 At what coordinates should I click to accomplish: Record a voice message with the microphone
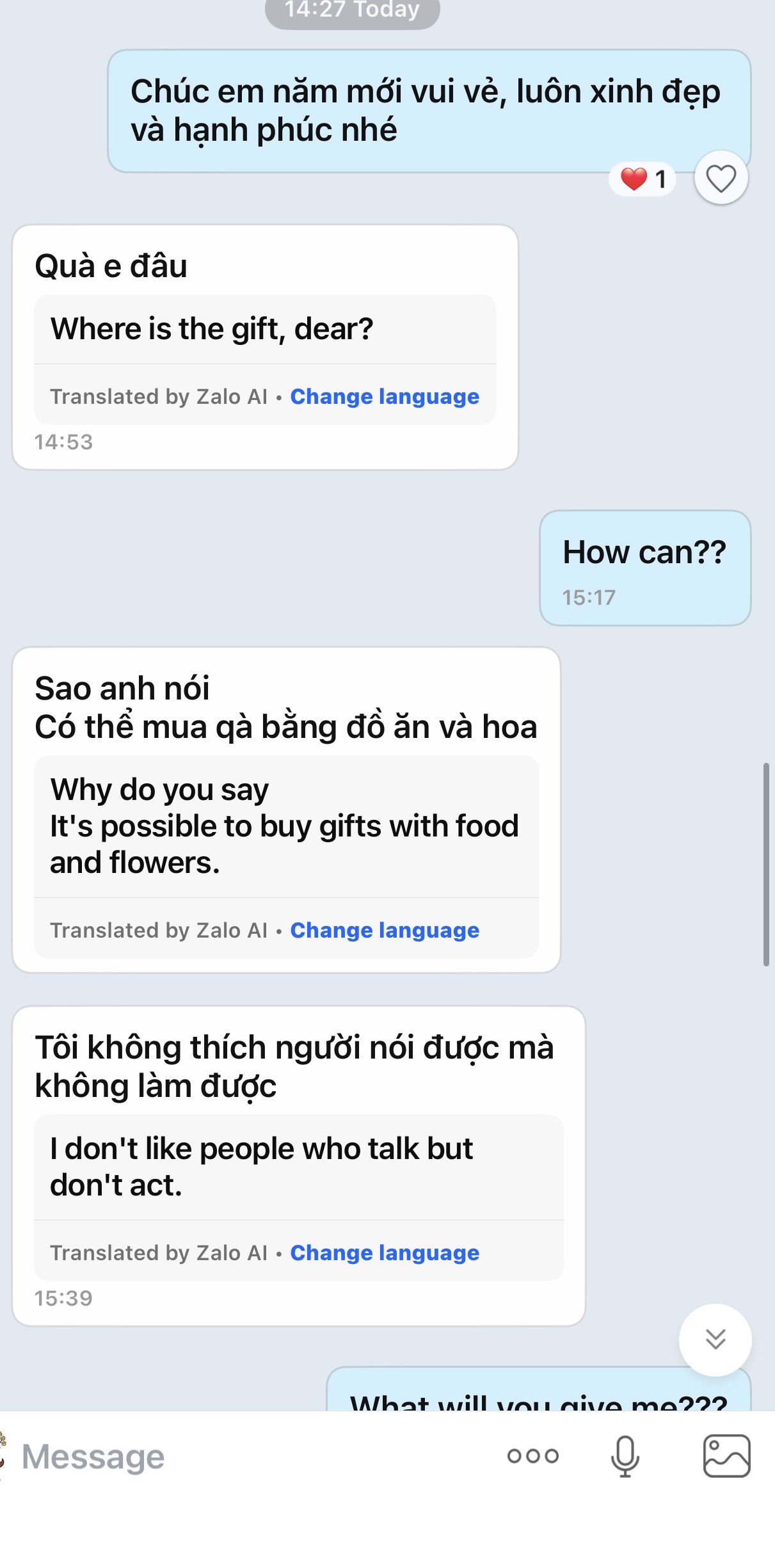click(x=625, y=1457)
